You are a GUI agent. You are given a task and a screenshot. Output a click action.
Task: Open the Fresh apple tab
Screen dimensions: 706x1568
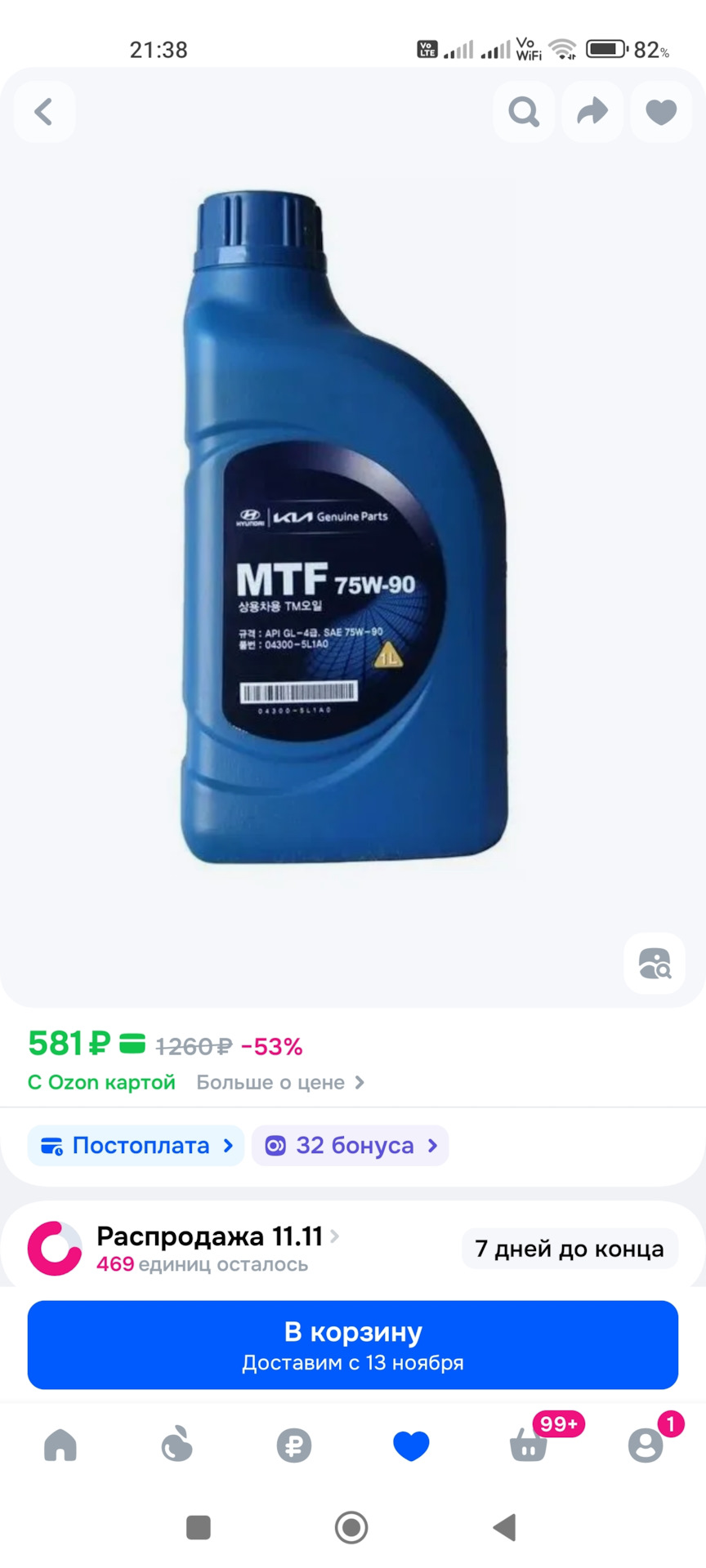(177, 1445)
